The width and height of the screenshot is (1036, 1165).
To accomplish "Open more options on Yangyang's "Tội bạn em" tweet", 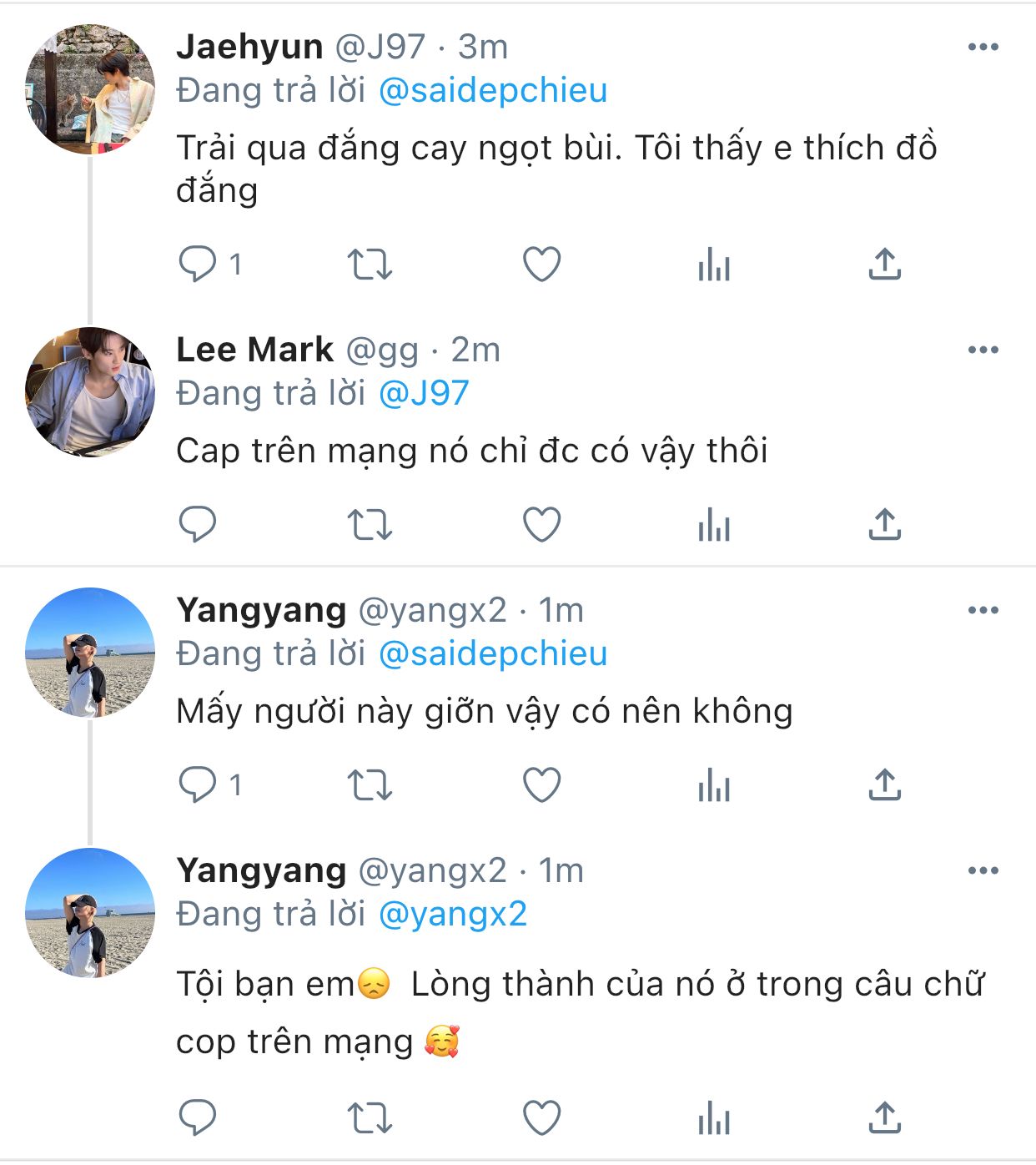I will point(983,870).
